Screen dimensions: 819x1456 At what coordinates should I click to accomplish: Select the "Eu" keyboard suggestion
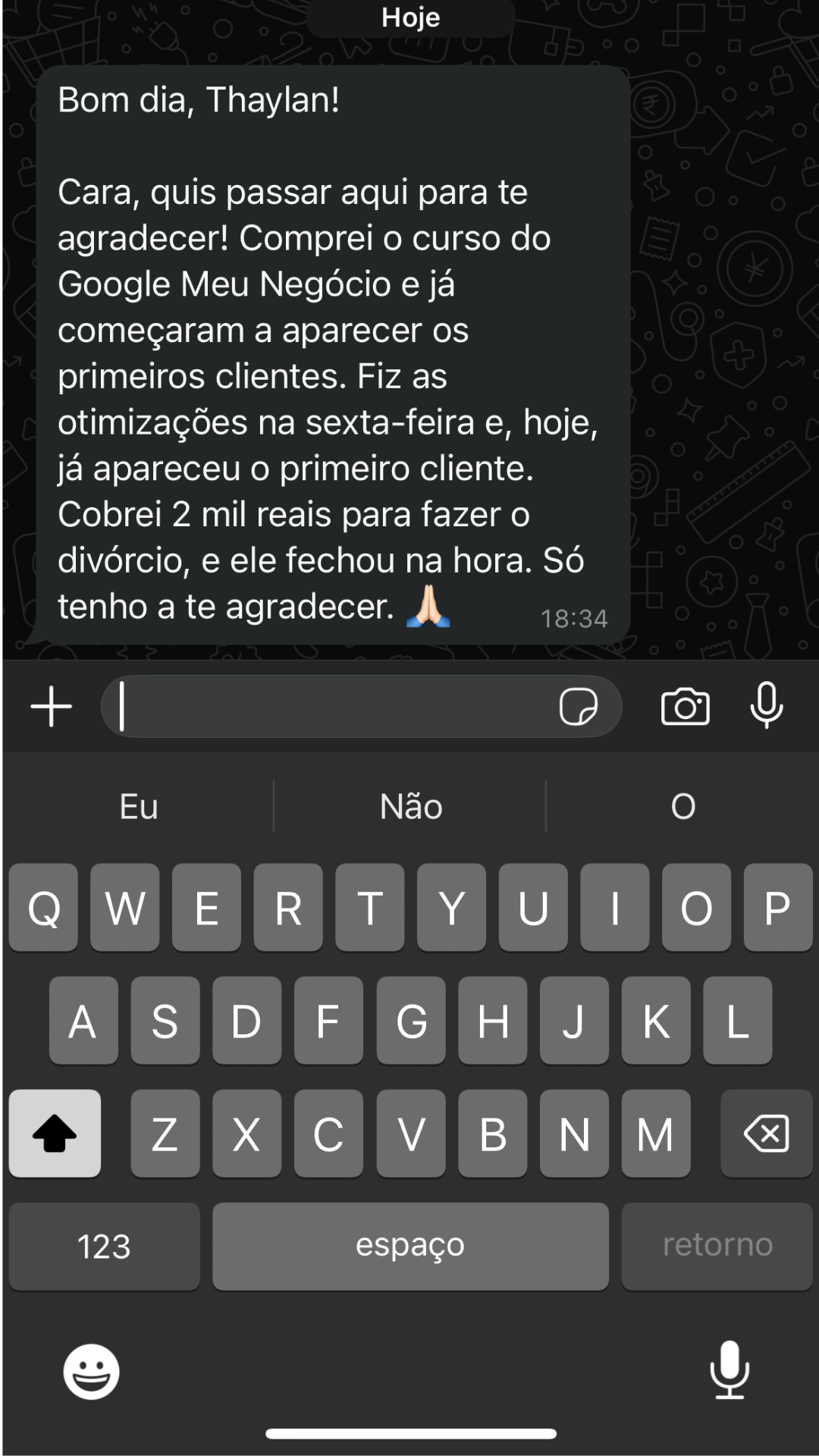coord(139,806)
